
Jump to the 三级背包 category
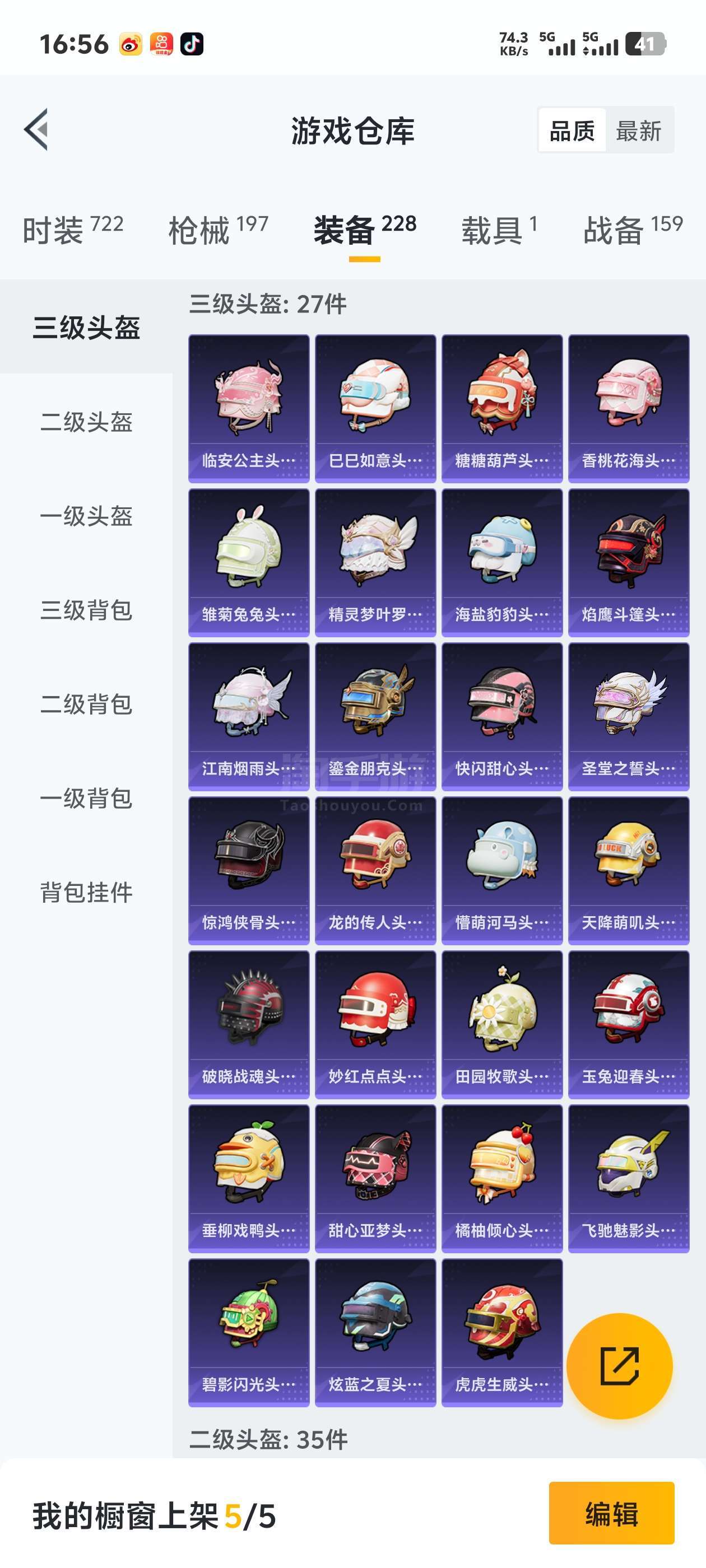pos(86,609)
